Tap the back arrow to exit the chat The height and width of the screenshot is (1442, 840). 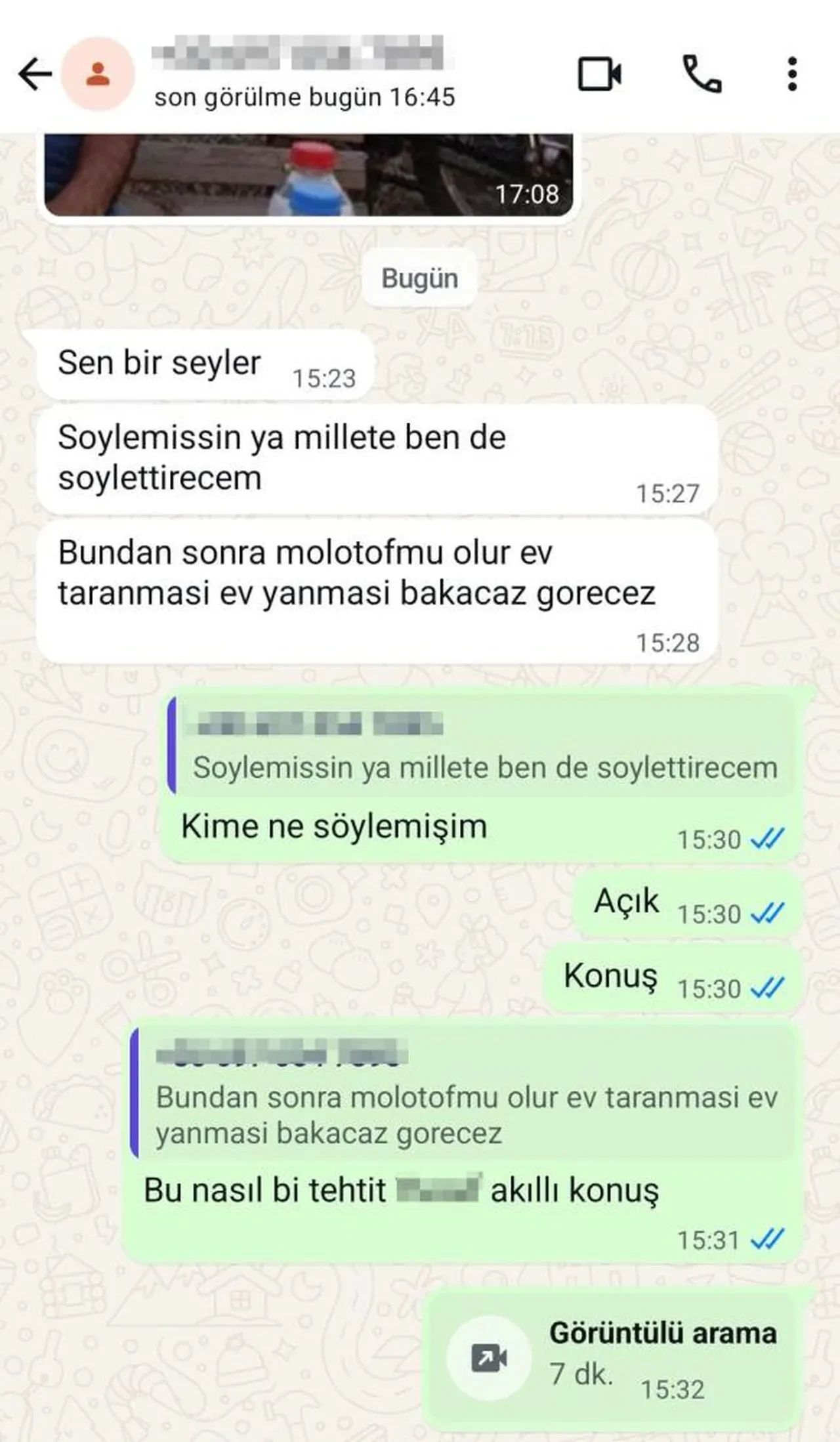pyautogui.click(x=34, y=74)
